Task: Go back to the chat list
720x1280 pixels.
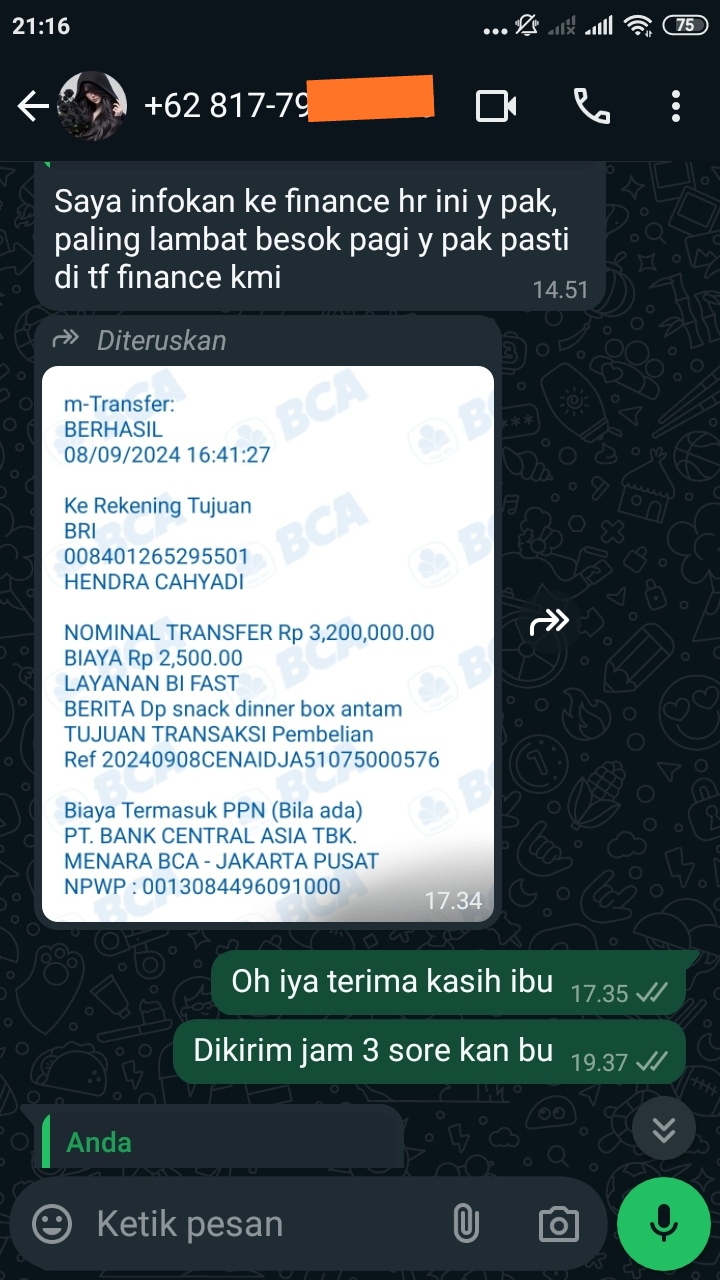Action: click(32, 106)
